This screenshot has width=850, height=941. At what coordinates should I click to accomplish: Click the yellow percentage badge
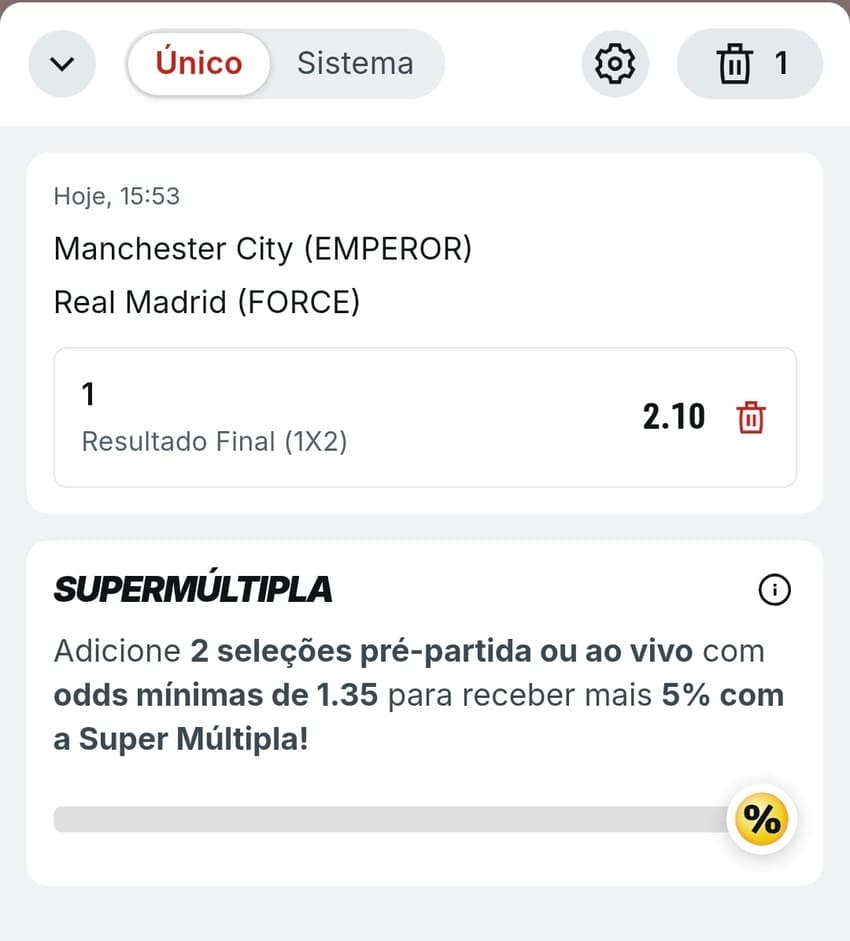[761, 817]
